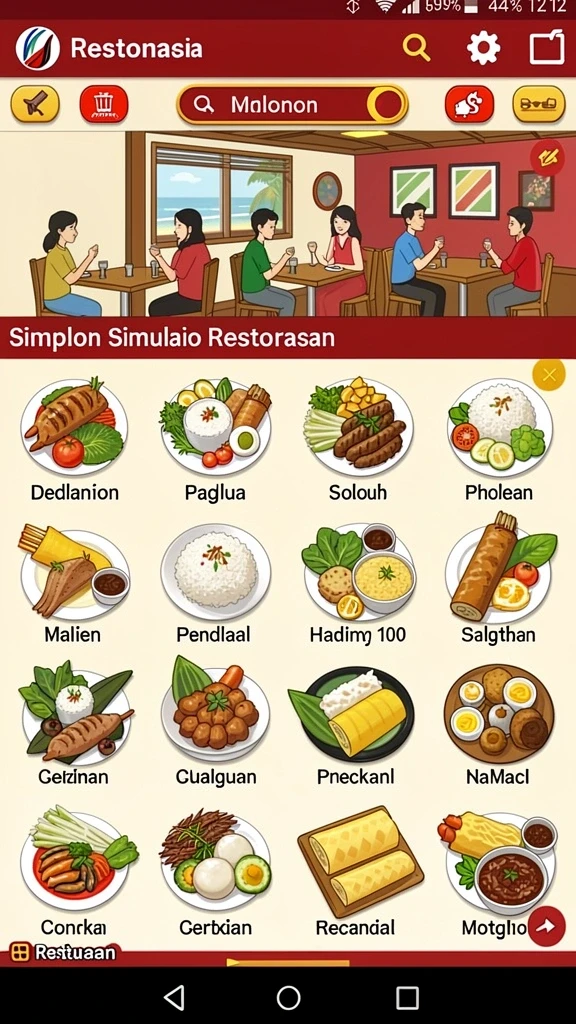Image resolution: width=576 pixels, height=1024 pixels.
Task: Open the Restuaan tab at the bottom
Action: (x=64, y=952)
